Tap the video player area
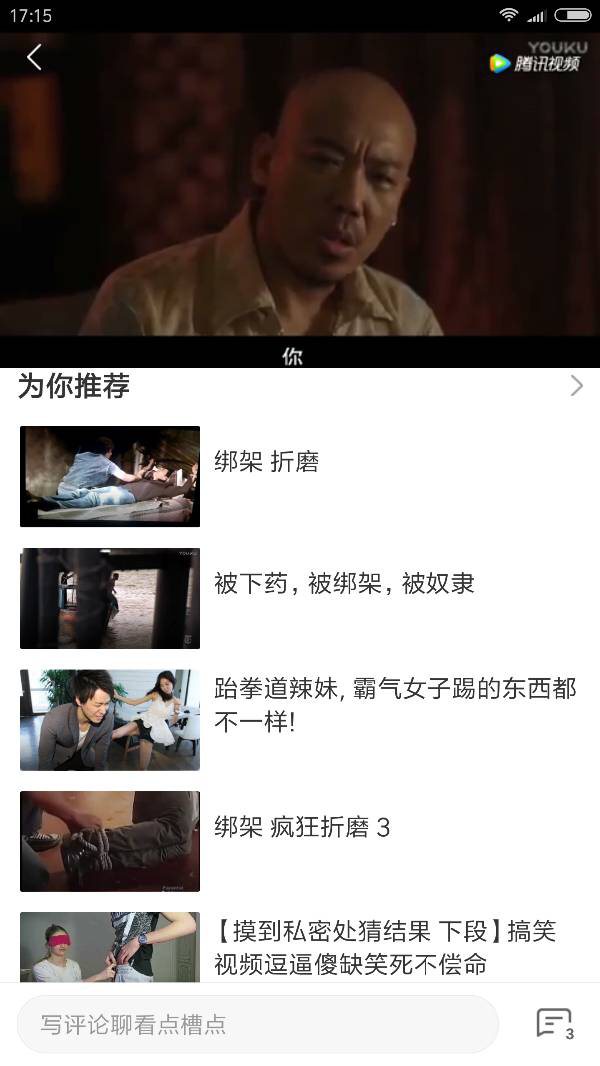 point(300,200)
